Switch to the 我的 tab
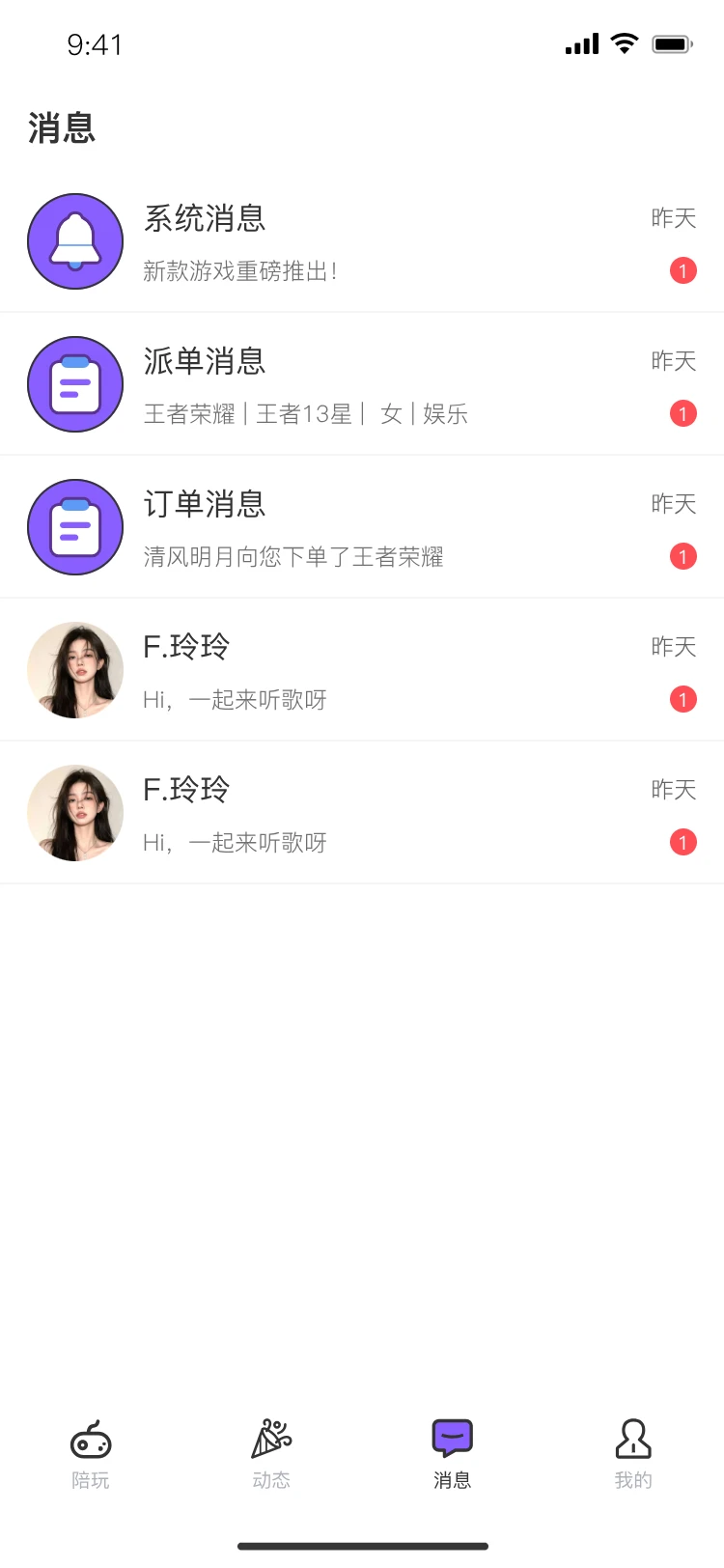Image resolution: width=724 pixels, height=1568 pixels. tap(632, 1453)
